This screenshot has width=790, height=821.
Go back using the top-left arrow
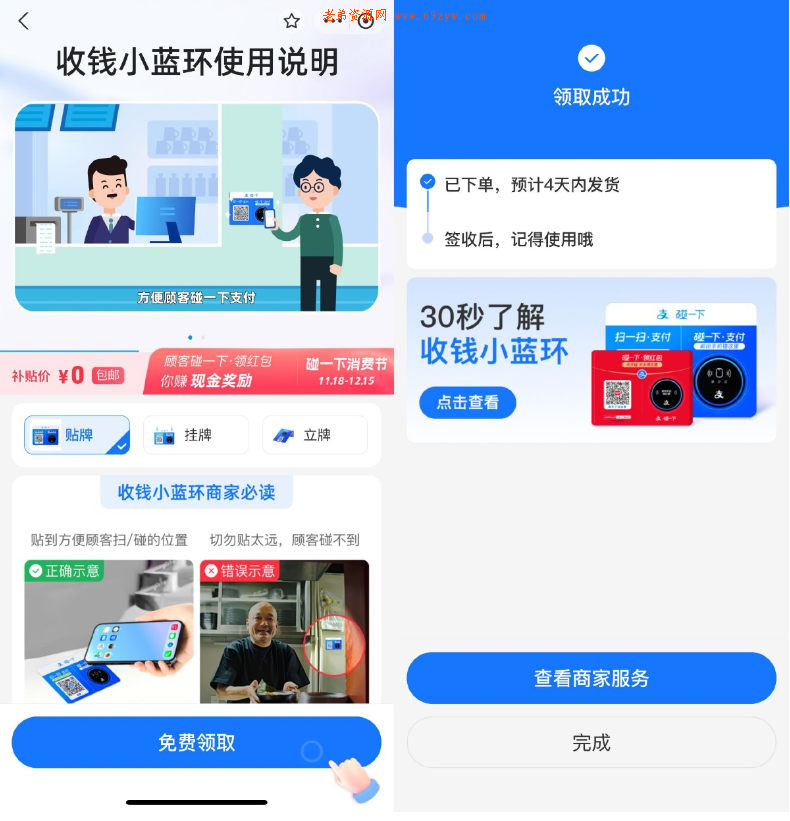click(24, 21)
